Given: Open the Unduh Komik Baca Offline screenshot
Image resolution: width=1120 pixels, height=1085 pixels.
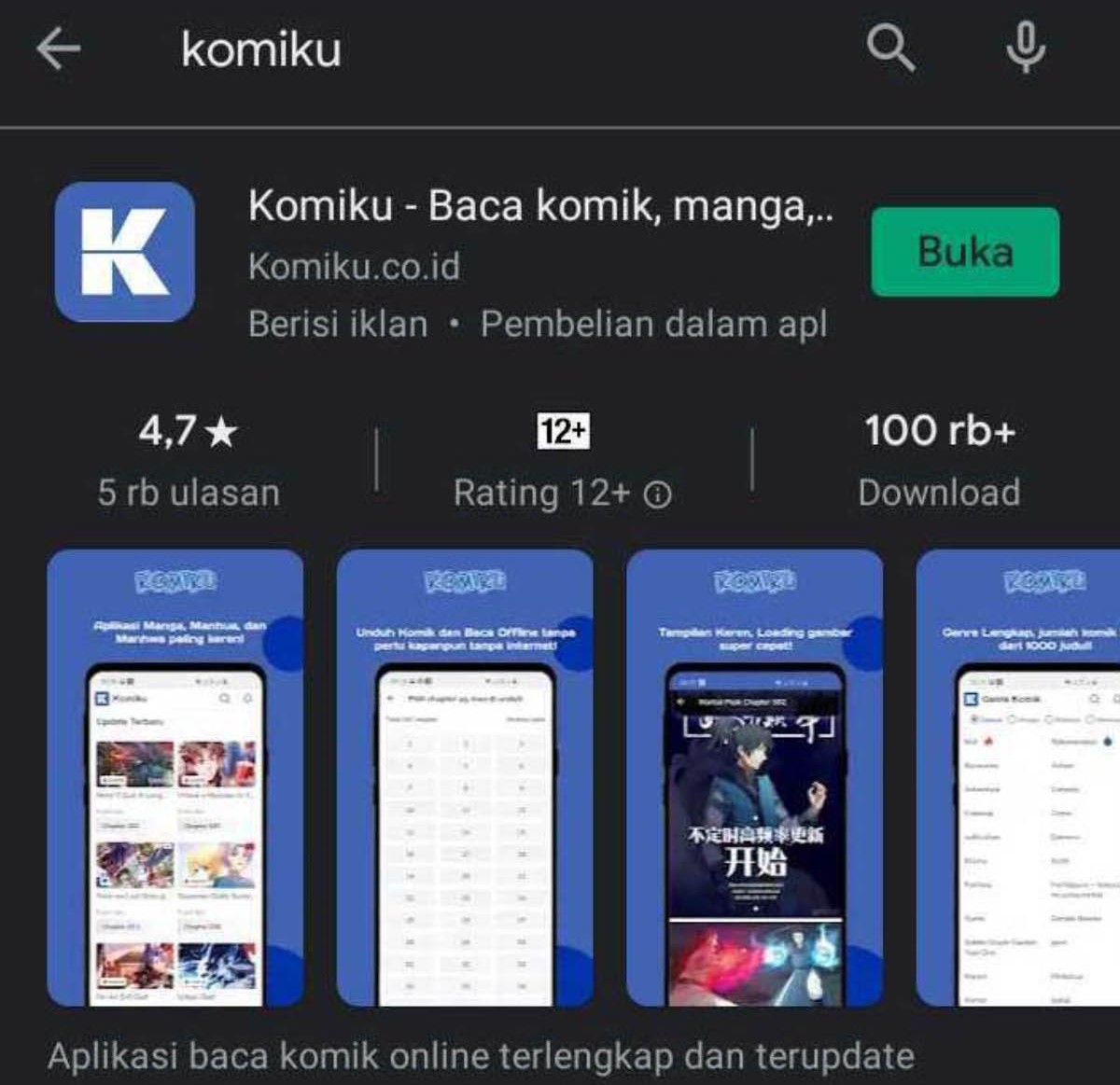Looking at the screenshot, I should click(465, 777).
